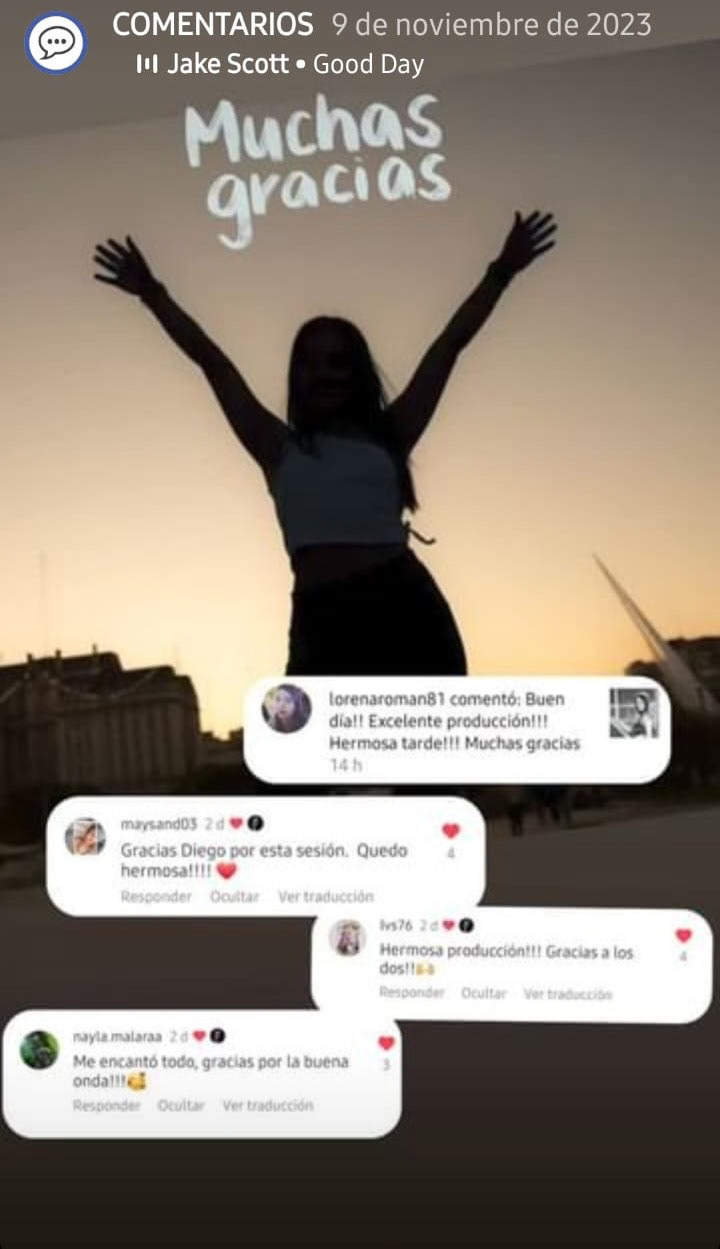Open the Jake Scott Good Day music track
The image size is (720, 1249).
(281, 65)
